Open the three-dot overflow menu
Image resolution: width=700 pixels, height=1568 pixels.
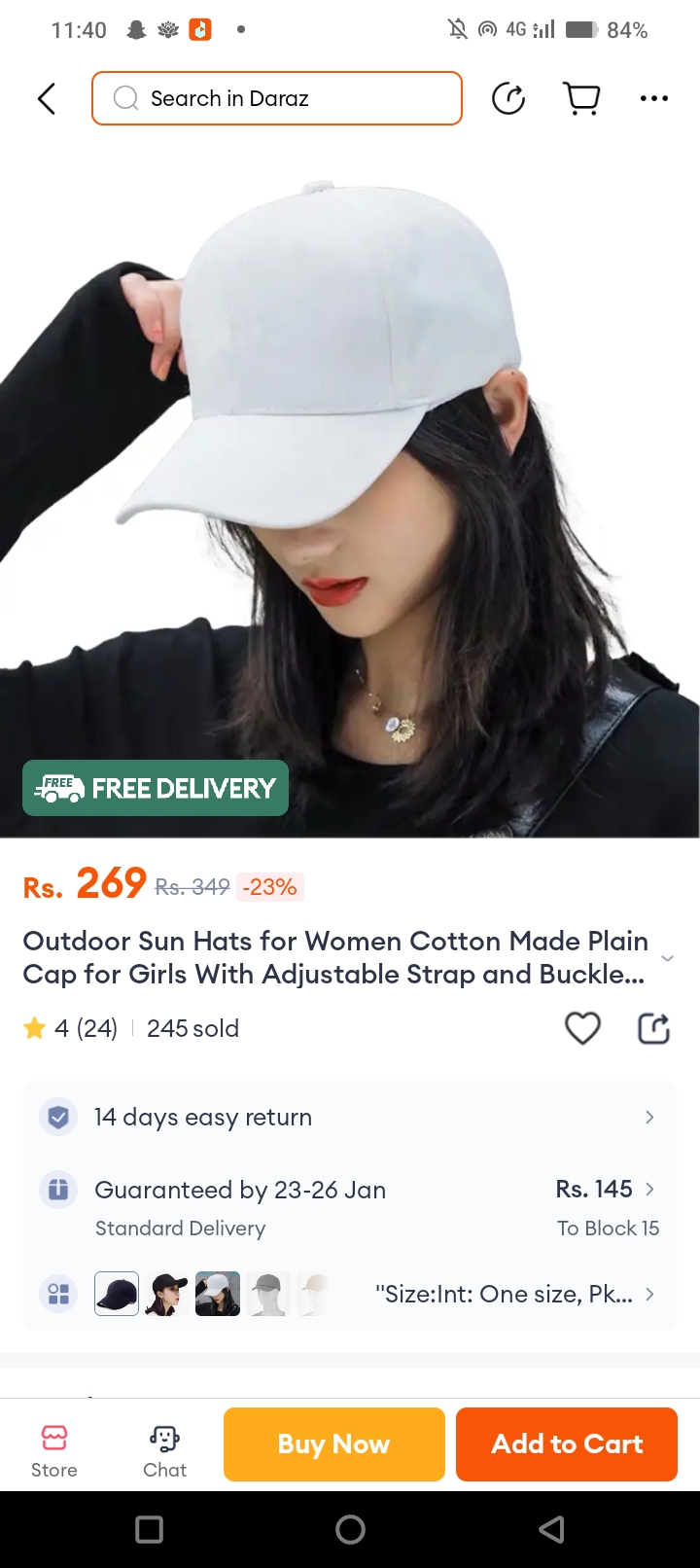click(653, 98)
